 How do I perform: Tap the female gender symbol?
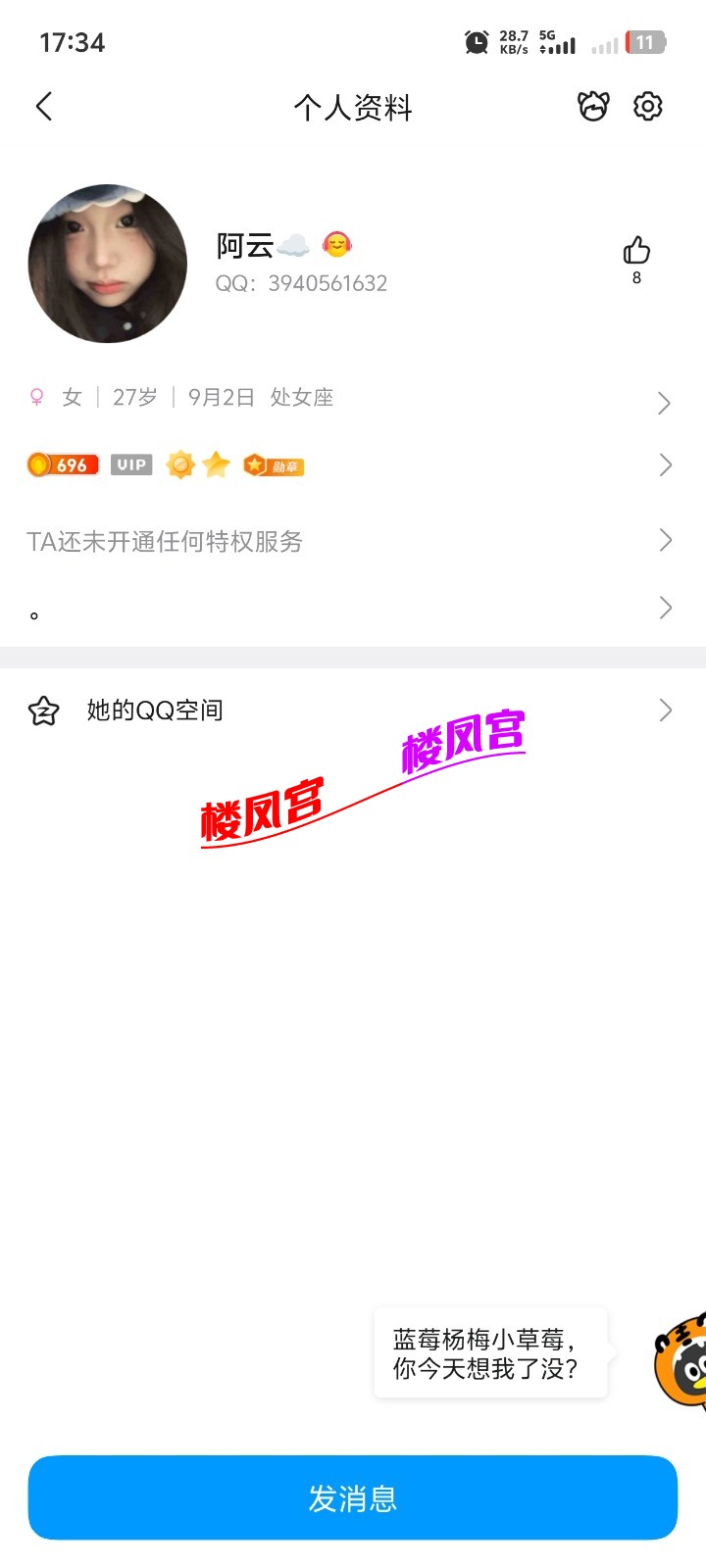tap(35, 397)
